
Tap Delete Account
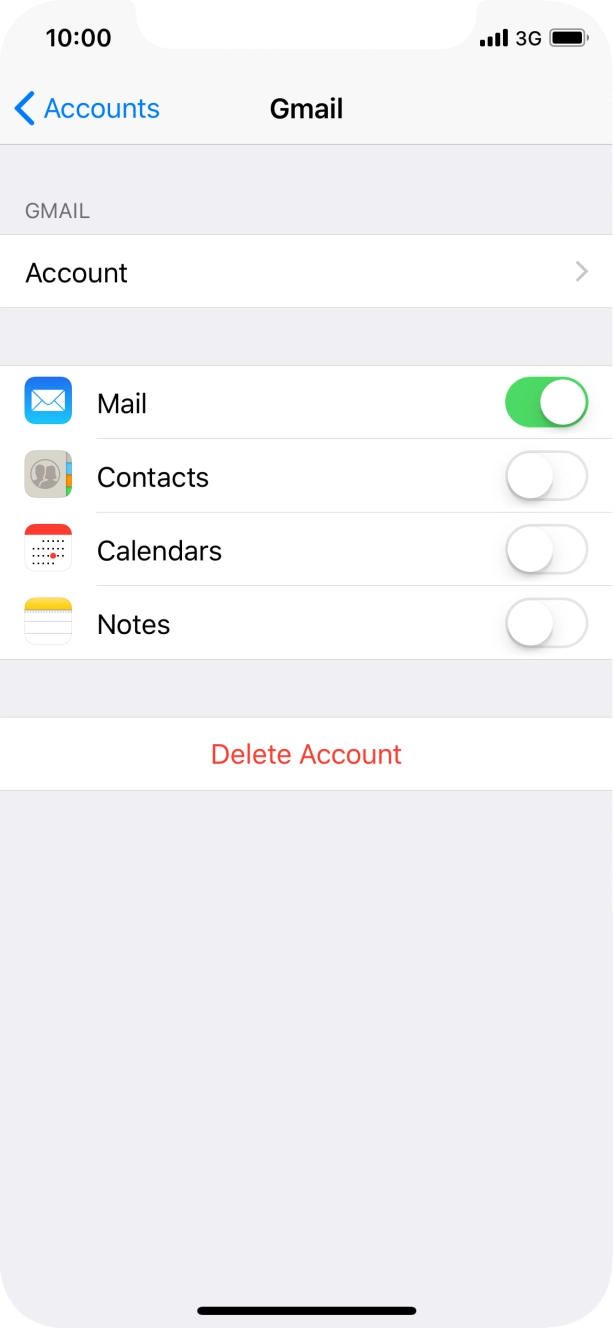pyautogui.click(x=306, y=754)
